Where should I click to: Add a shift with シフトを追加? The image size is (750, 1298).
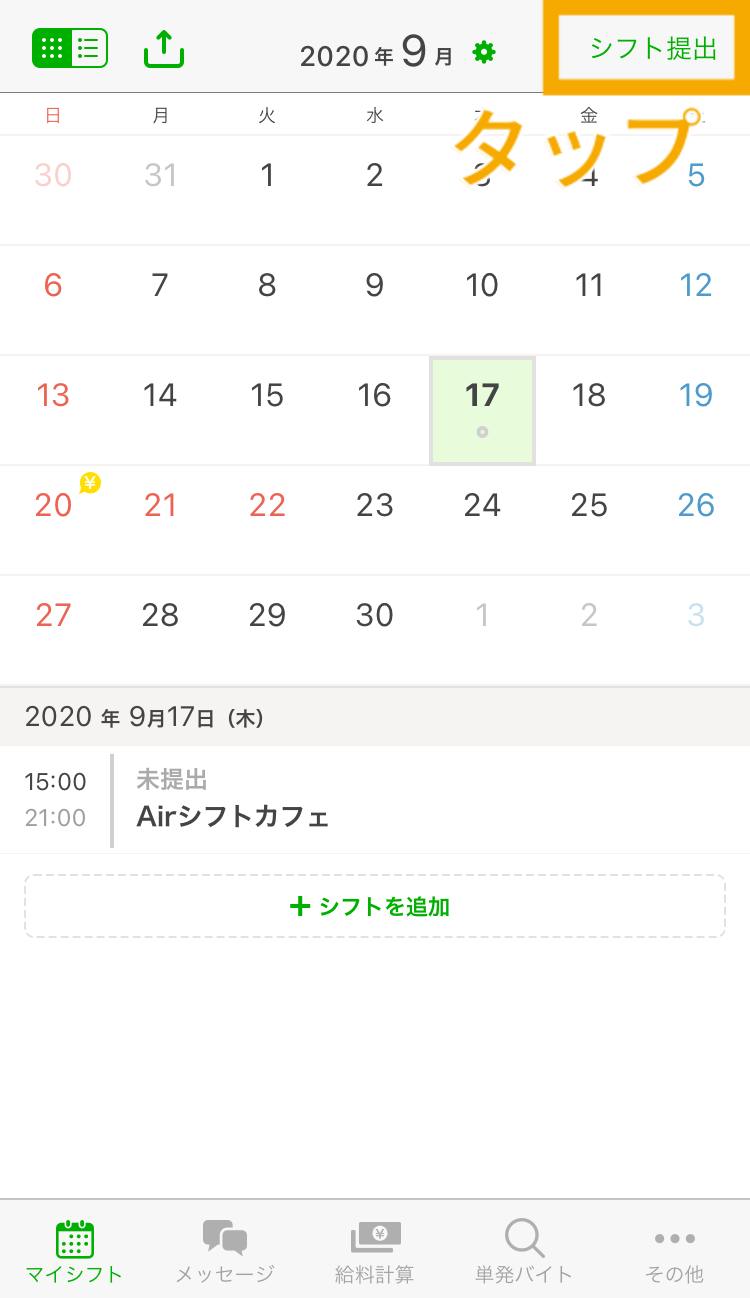tap(375, 905)
